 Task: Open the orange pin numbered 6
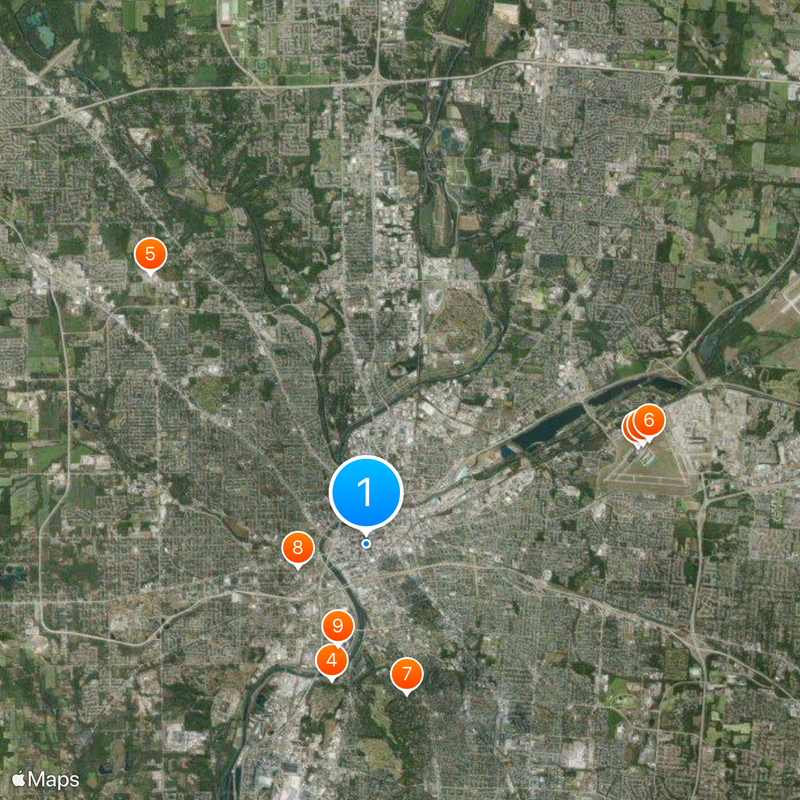(x=650, y=420)
